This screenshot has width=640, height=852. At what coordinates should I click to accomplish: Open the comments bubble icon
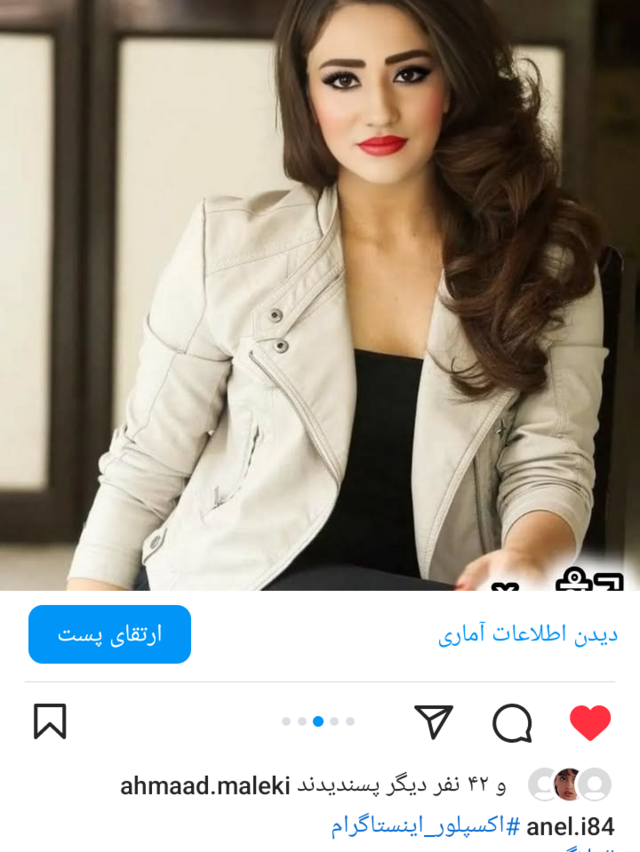pyautogui.click(x=512, y=722)
